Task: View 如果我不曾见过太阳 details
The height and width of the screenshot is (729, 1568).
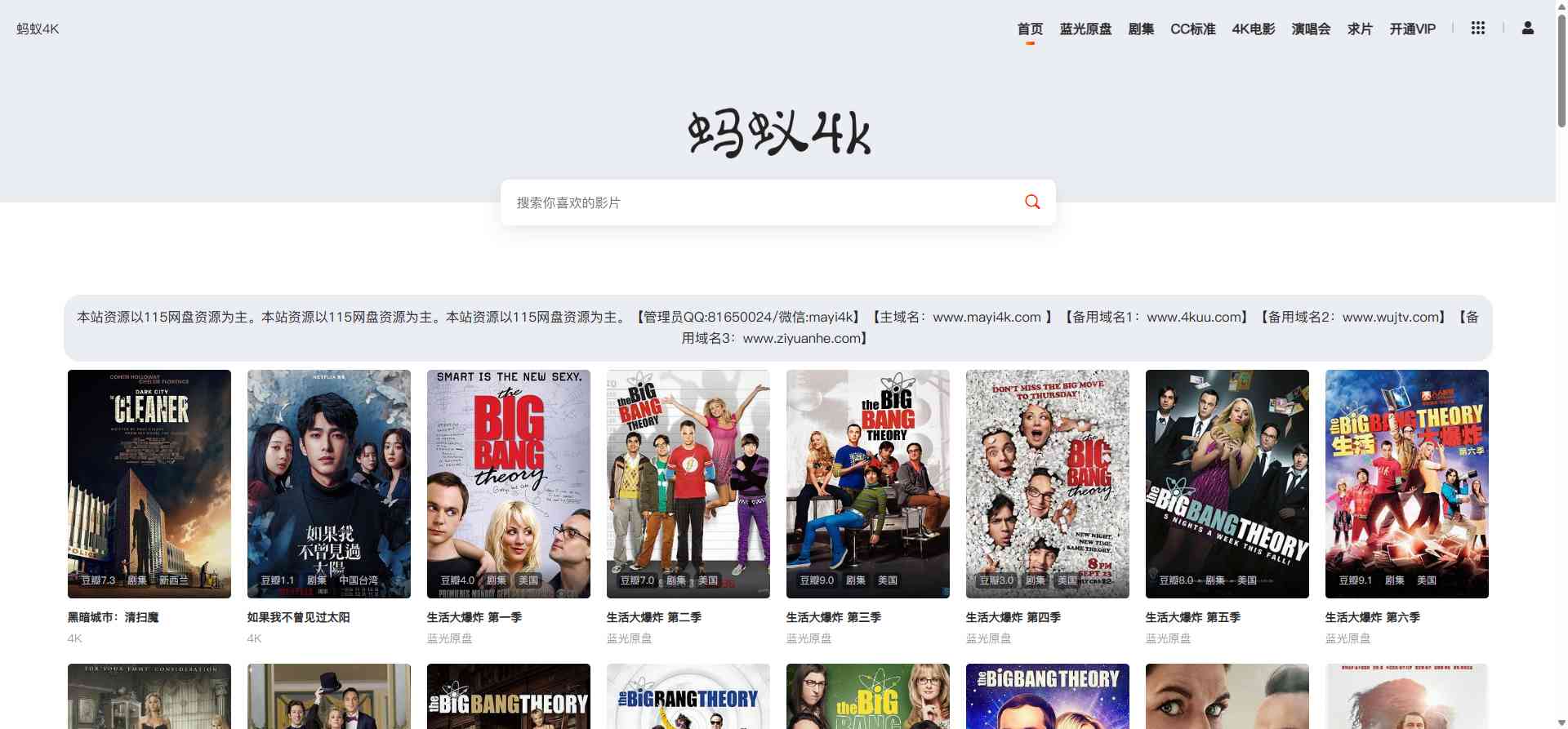Action: [x=329, y=483]
